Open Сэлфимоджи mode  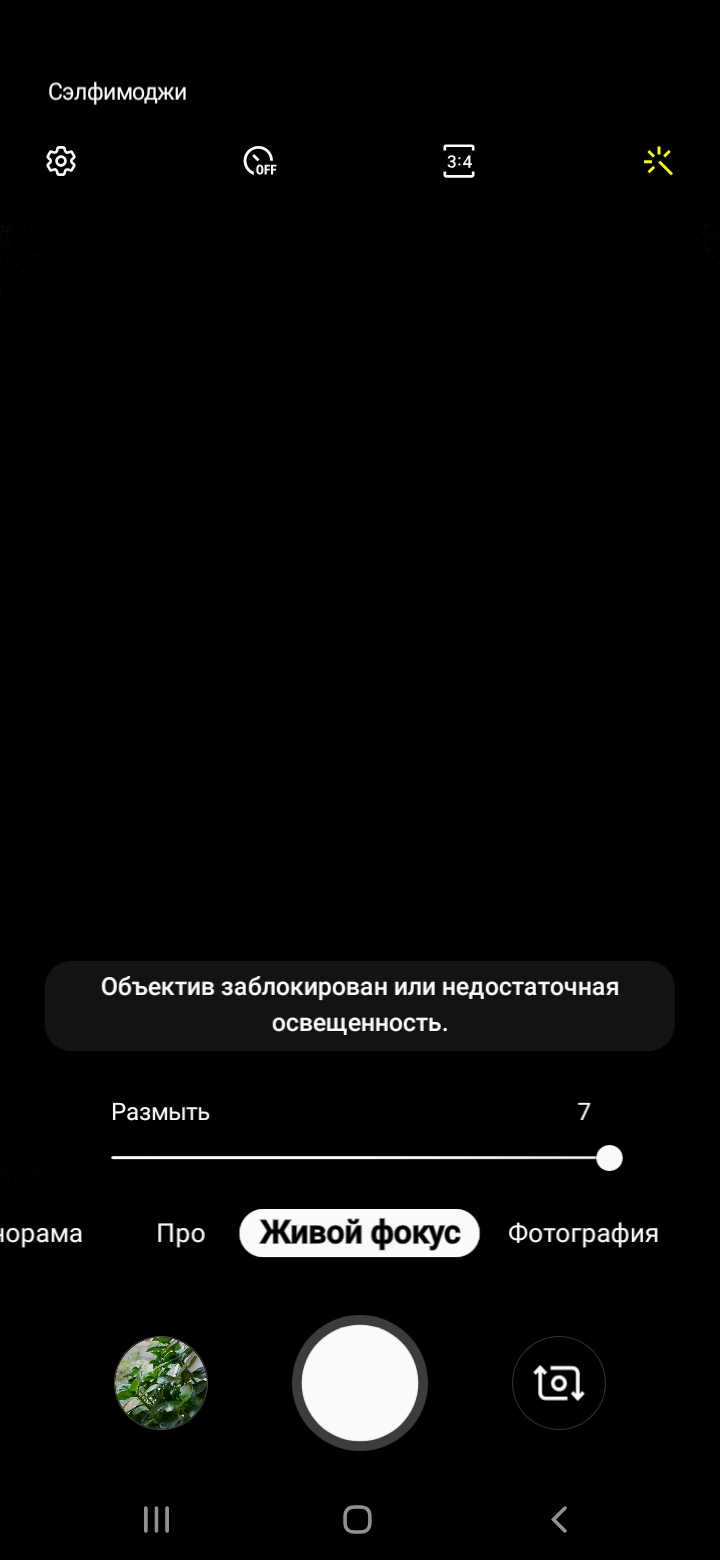point(117,92)
